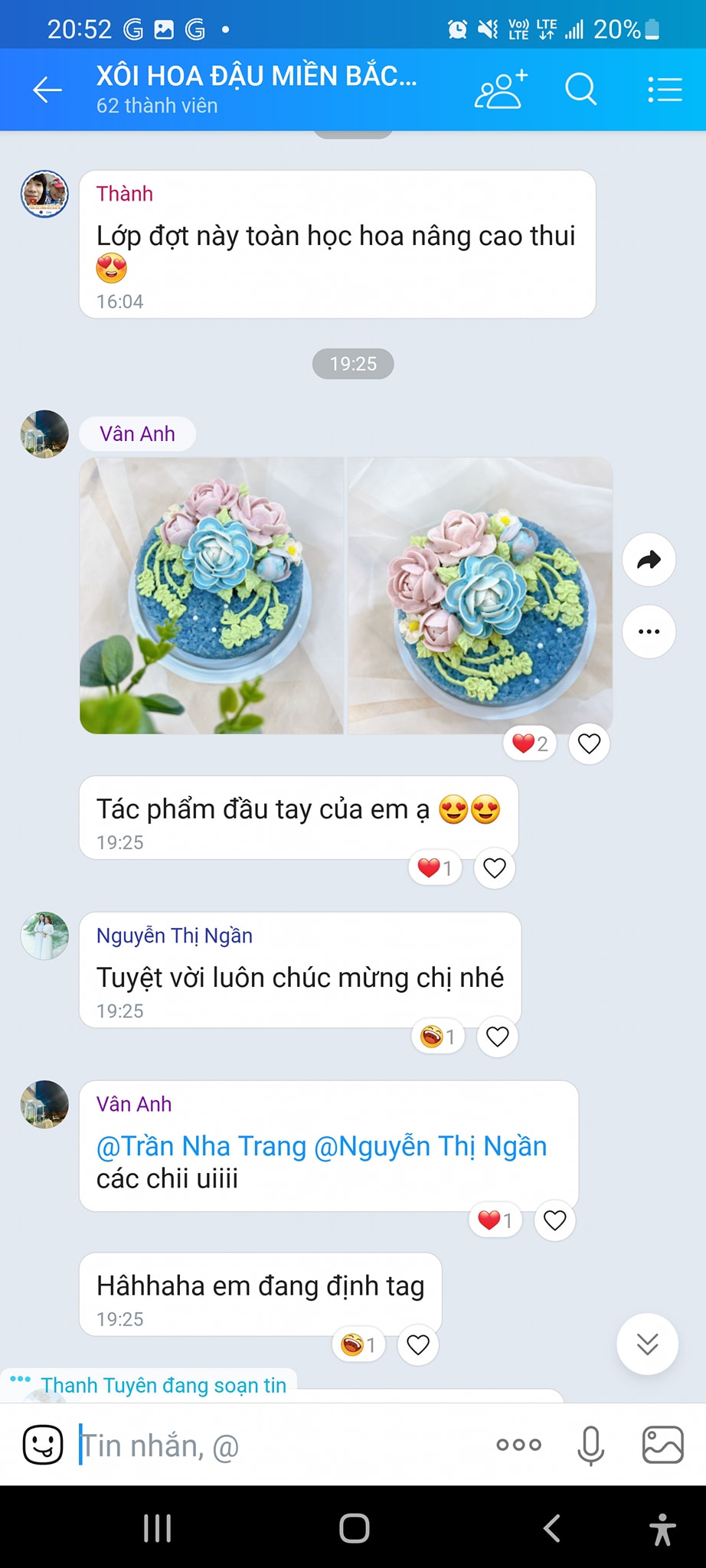Add a new member to the group

(502, 90)
